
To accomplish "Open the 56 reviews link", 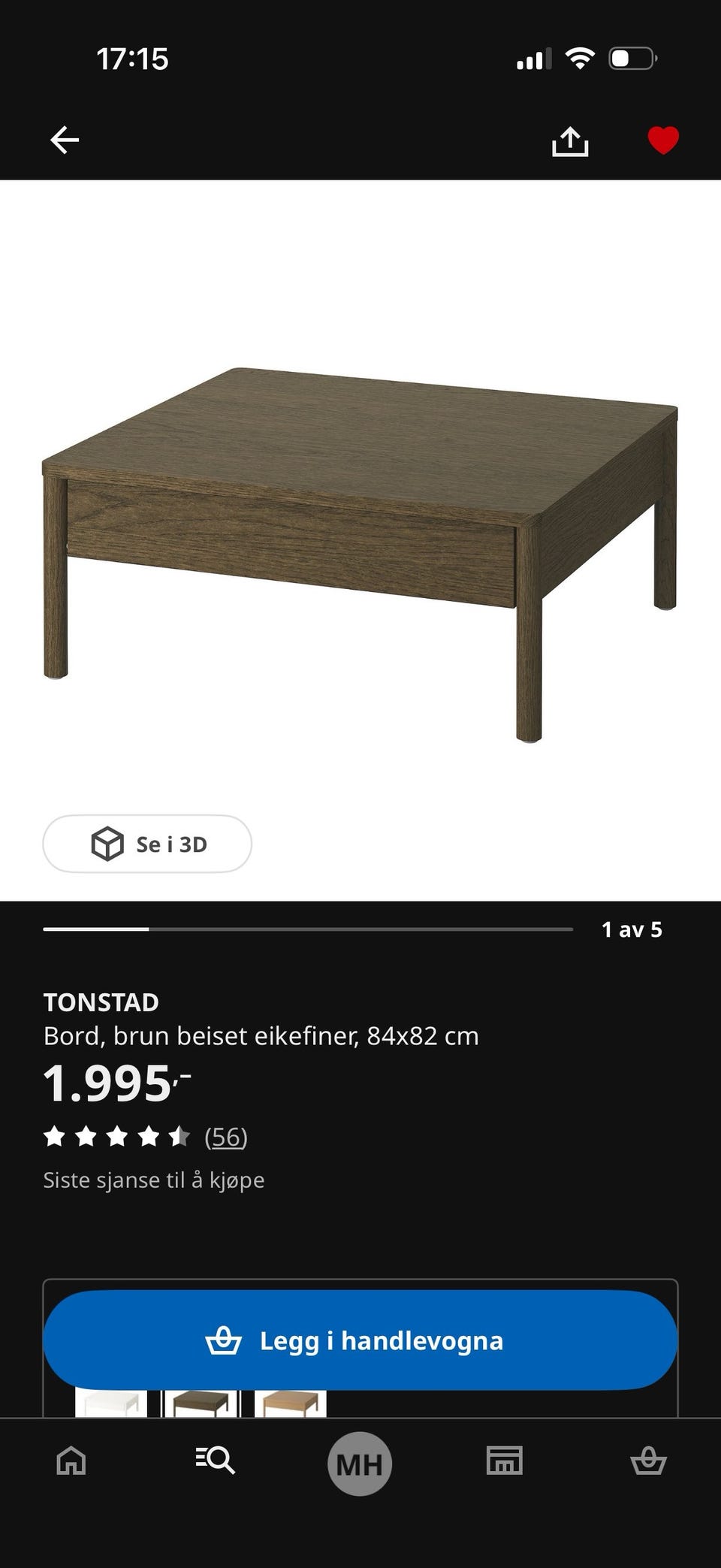I will pos(226,1137).
